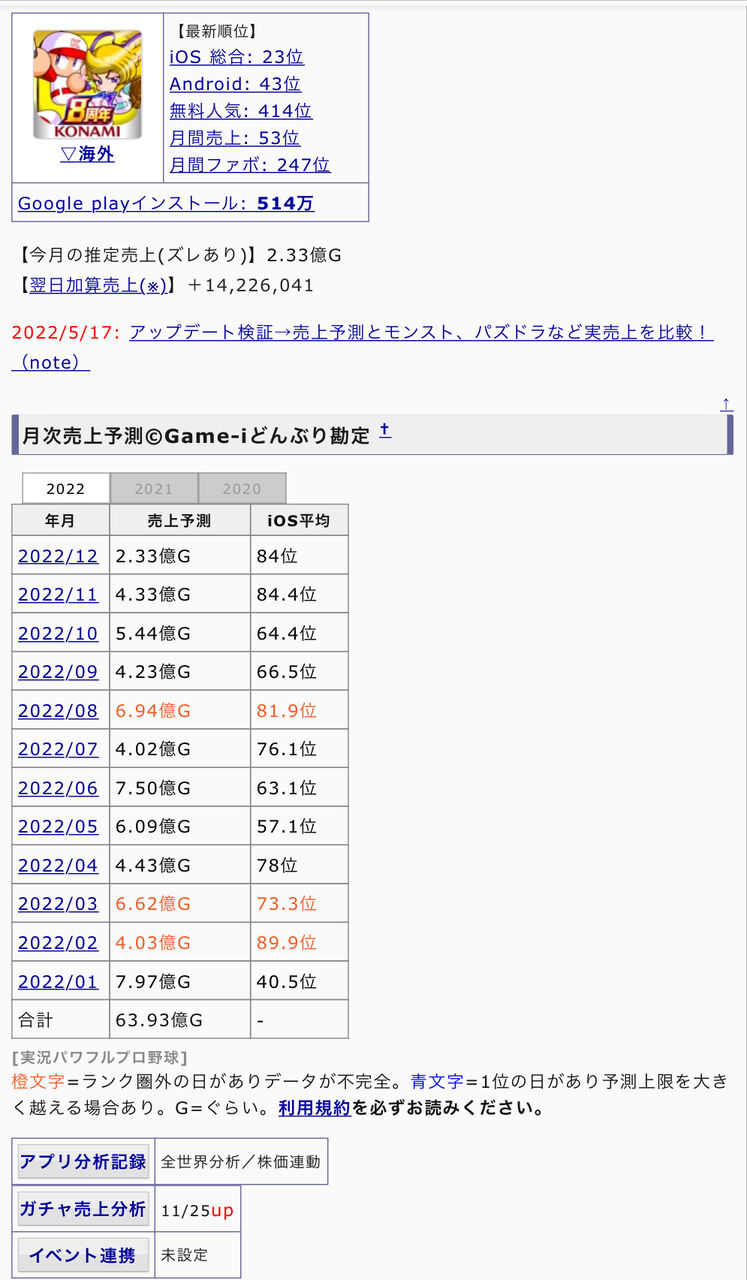The image size is (747, 1280).
Task: Open the 利用規約 terms link
Action: coord(314,1107)
